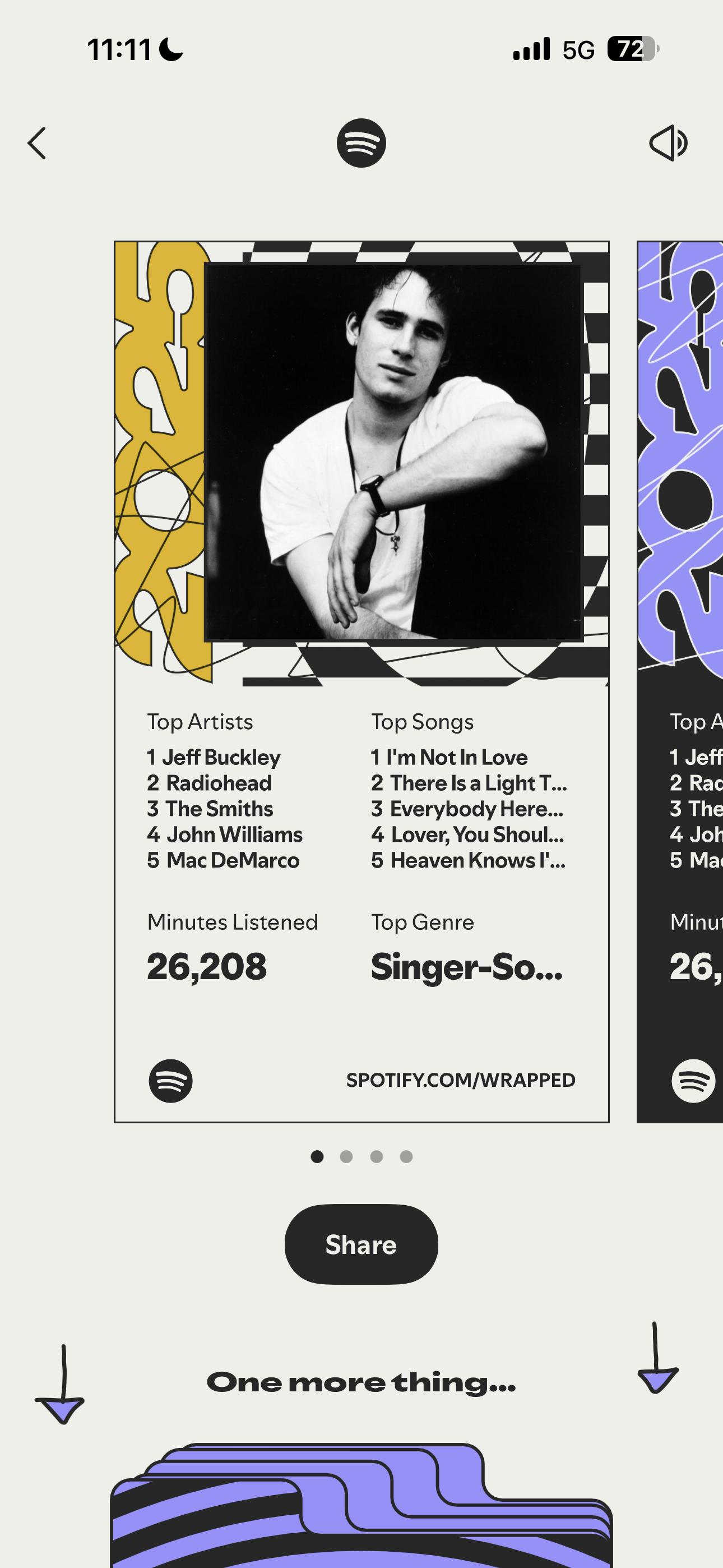
Task: Select the yellow 2025 Wrapped summary card
Action: point(361,682)
